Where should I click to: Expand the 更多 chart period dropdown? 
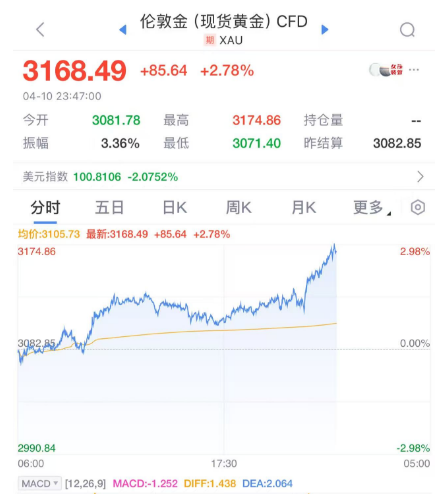[x=371, y=208]
